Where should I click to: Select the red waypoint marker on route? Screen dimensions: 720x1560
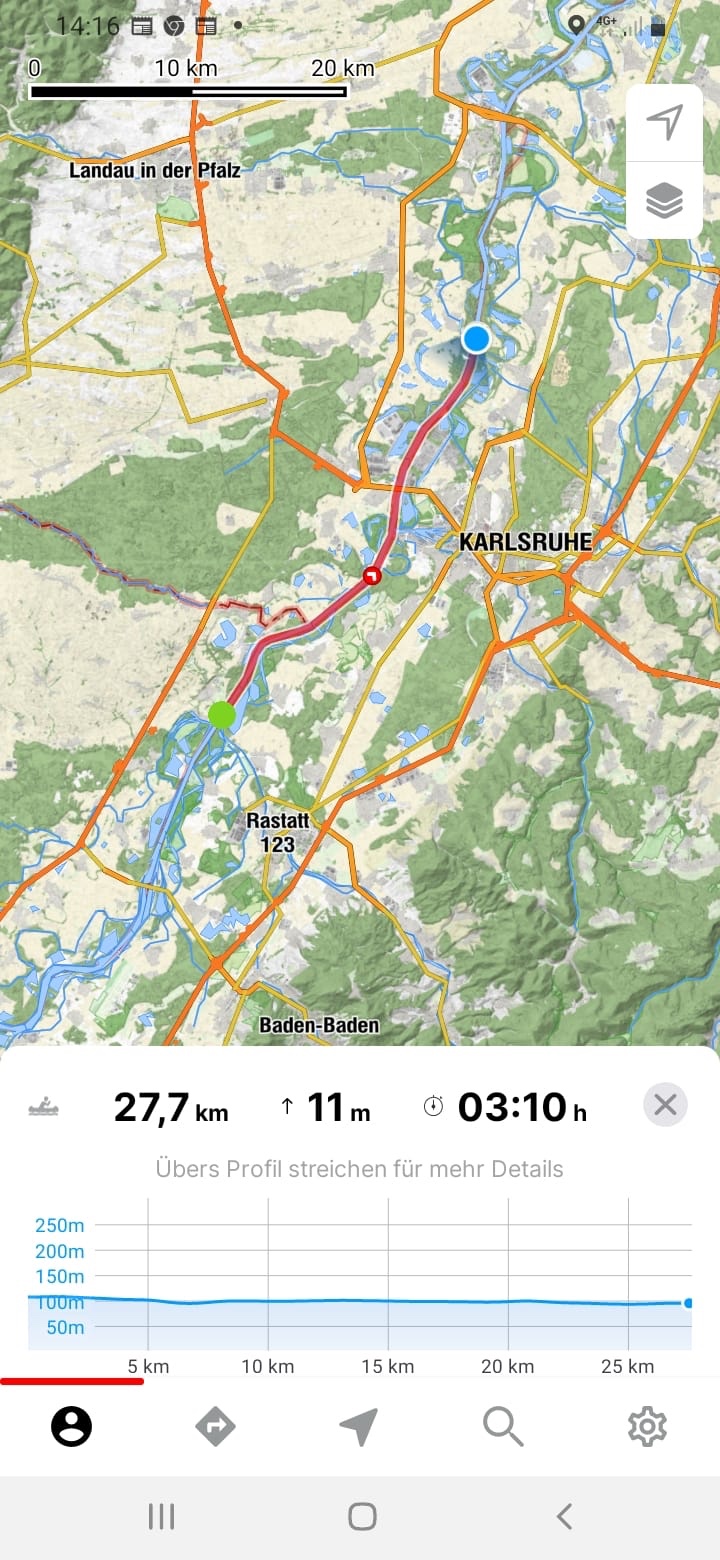pos(372,575)
